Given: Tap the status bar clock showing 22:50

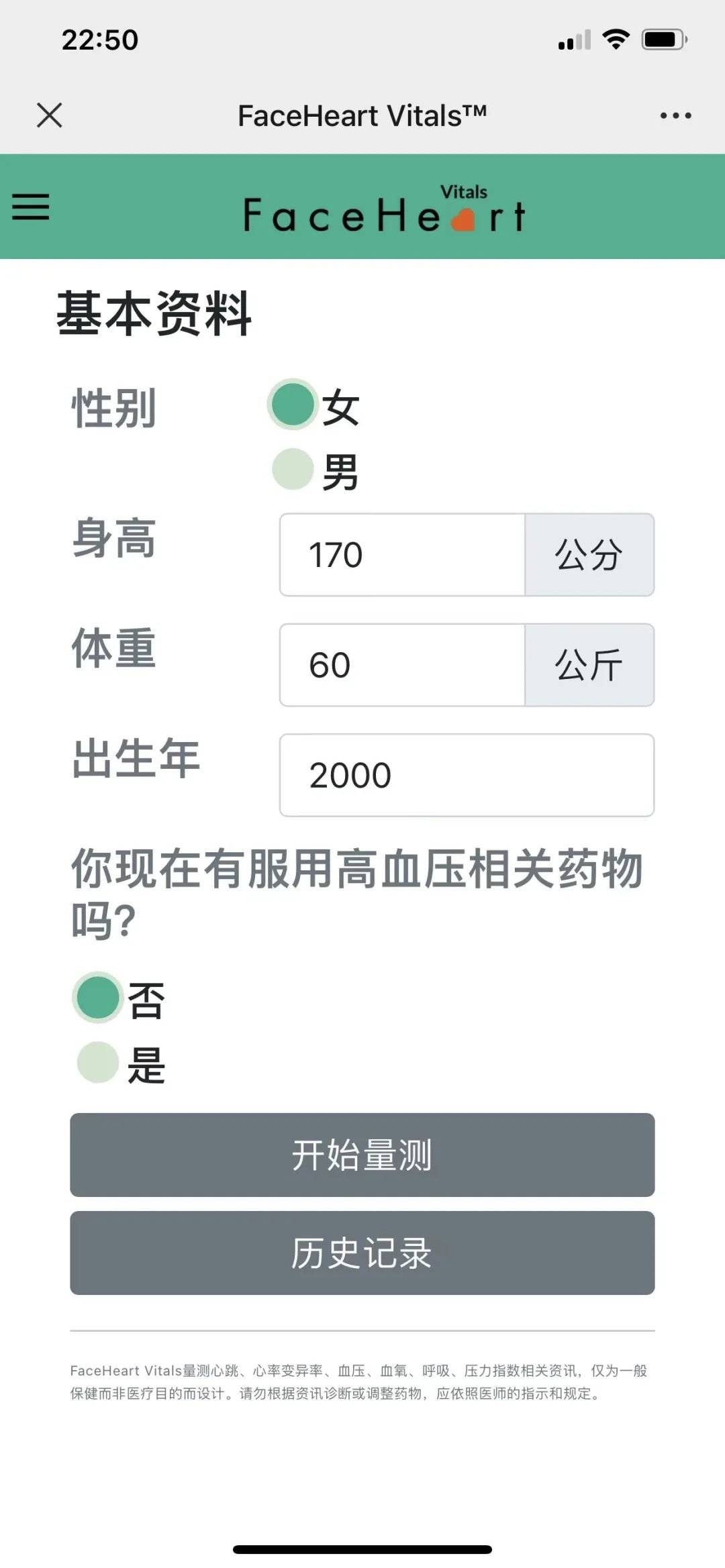Looking at the screenshot, I should pos(101,40).
